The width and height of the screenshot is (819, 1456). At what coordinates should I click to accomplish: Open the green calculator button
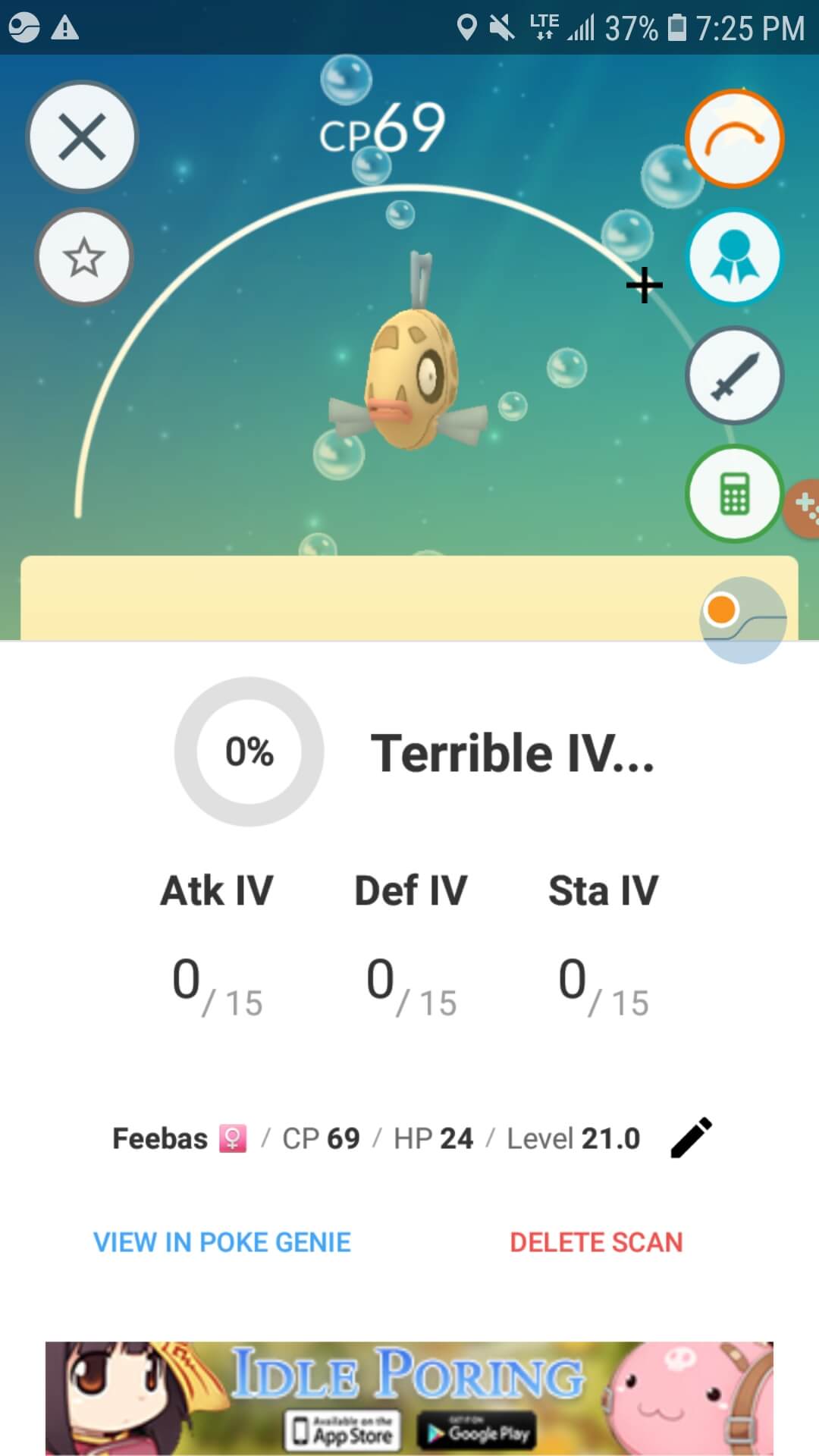[x=734, y=494]
